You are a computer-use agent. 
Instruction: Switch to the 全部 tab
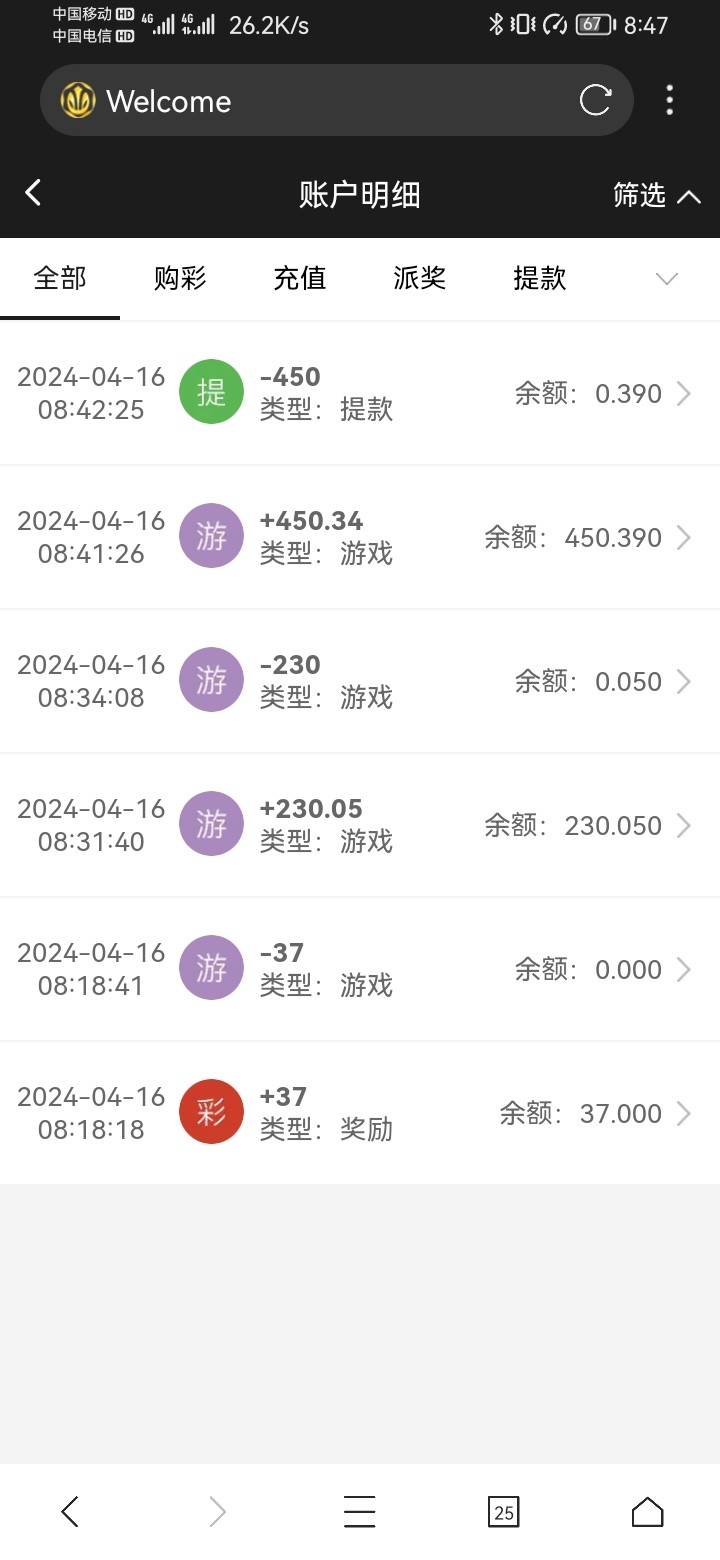[60, 278]
